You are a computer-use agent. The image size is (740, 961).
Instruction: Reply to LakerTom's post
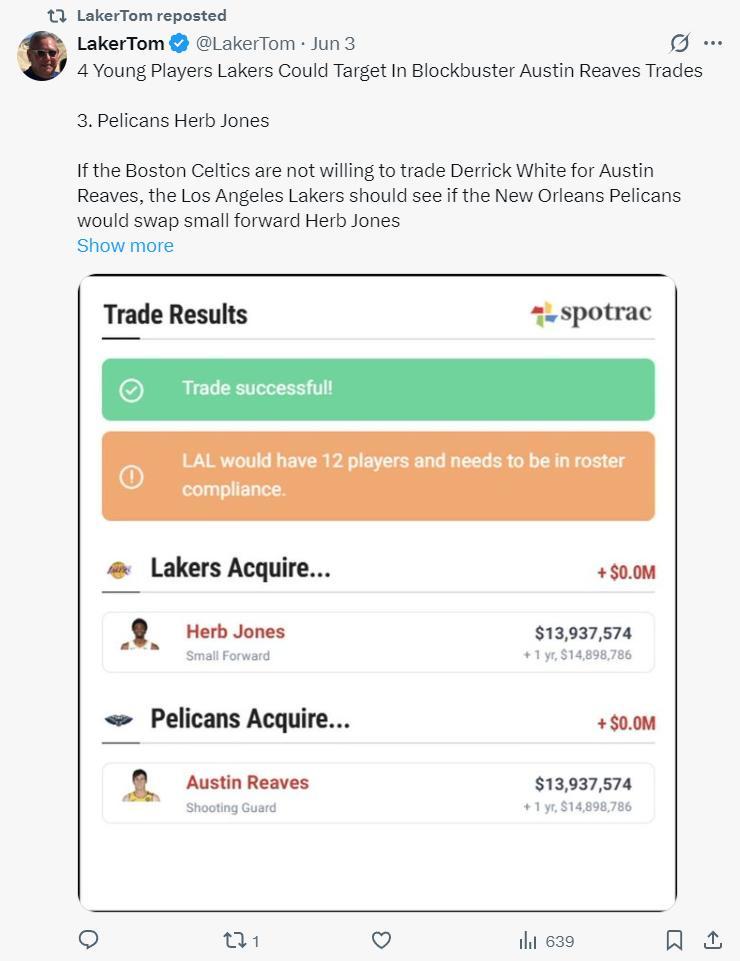(x=88, y=940)
